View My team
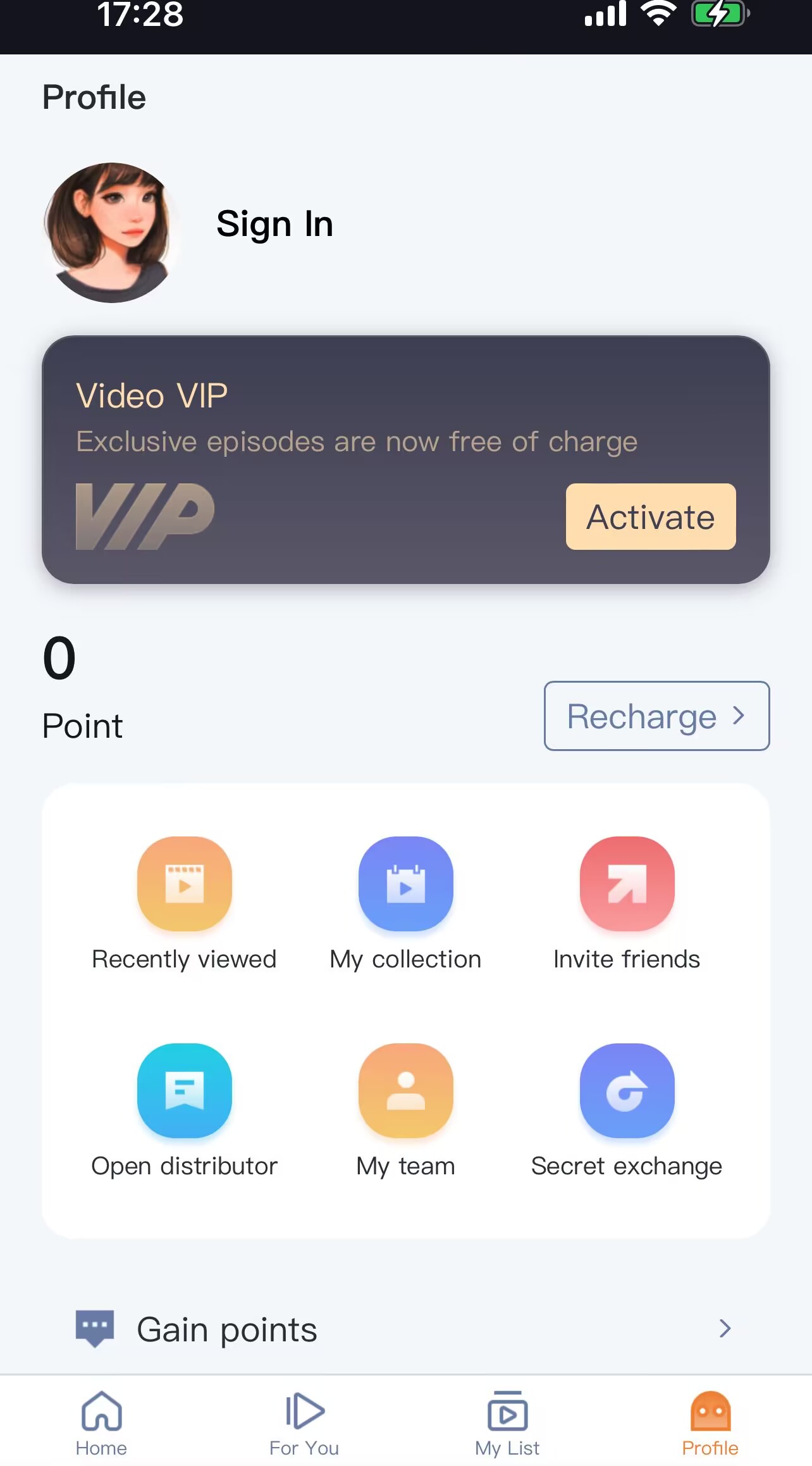This screenshot has width=812, height=1466. [x=405, y=1091]
